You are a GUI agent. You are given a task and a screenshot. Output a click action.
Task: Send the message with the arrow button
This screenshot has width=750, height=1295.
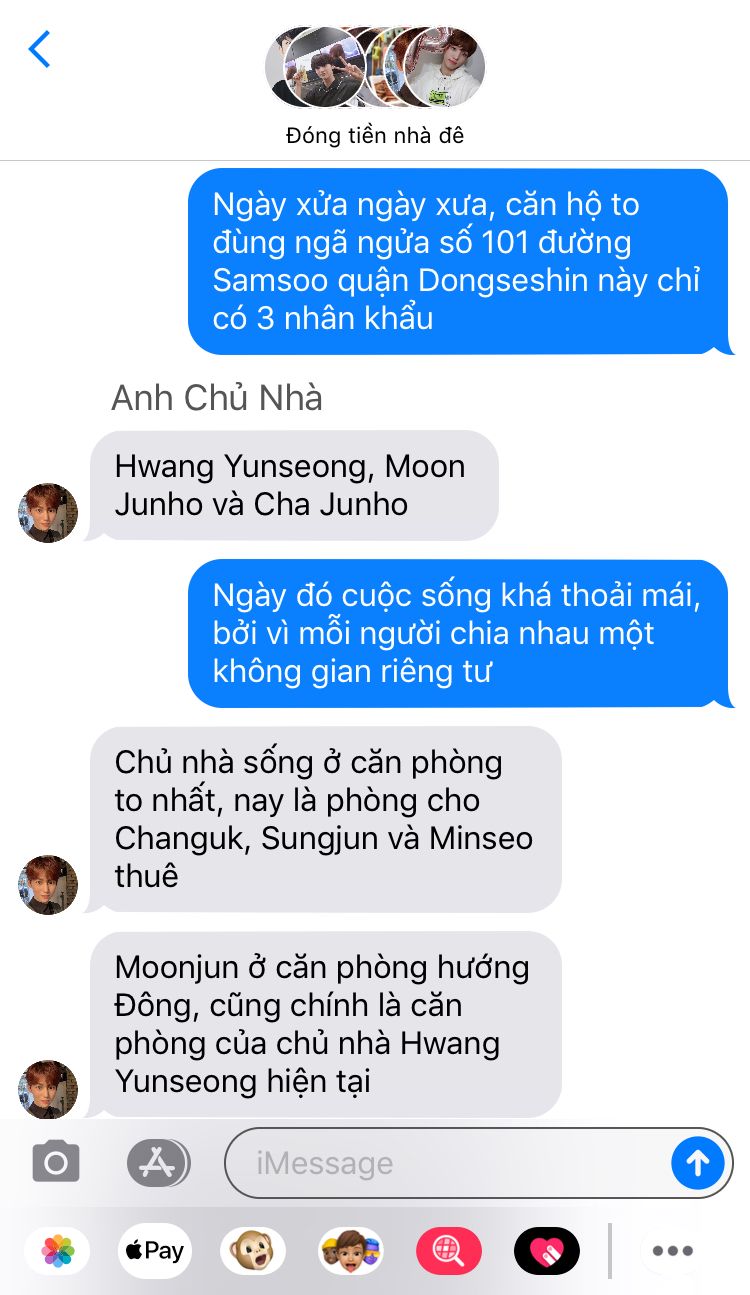(x=698, y=1163)
